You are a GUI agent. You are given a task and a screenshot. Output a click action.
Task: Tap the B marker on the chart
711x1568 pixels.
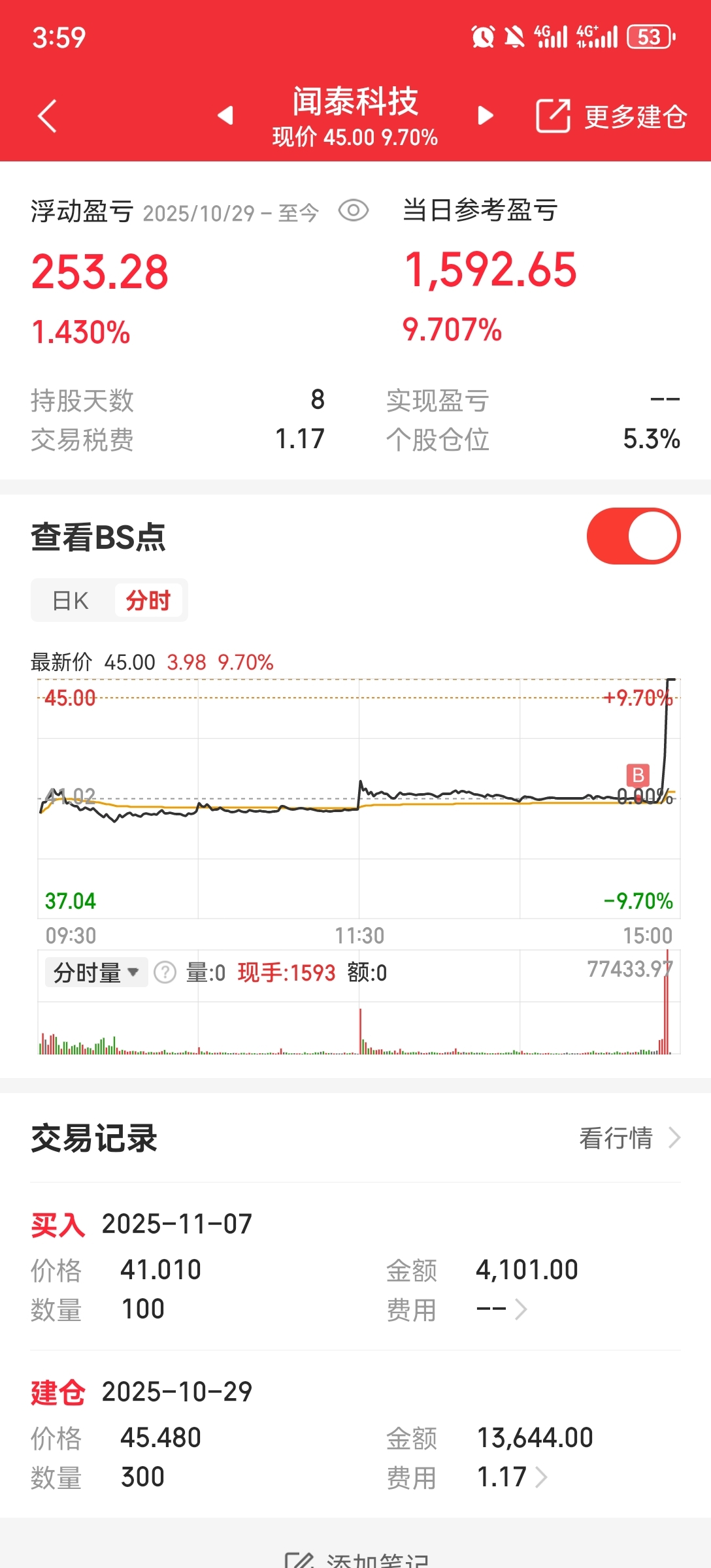coord(638,775)
